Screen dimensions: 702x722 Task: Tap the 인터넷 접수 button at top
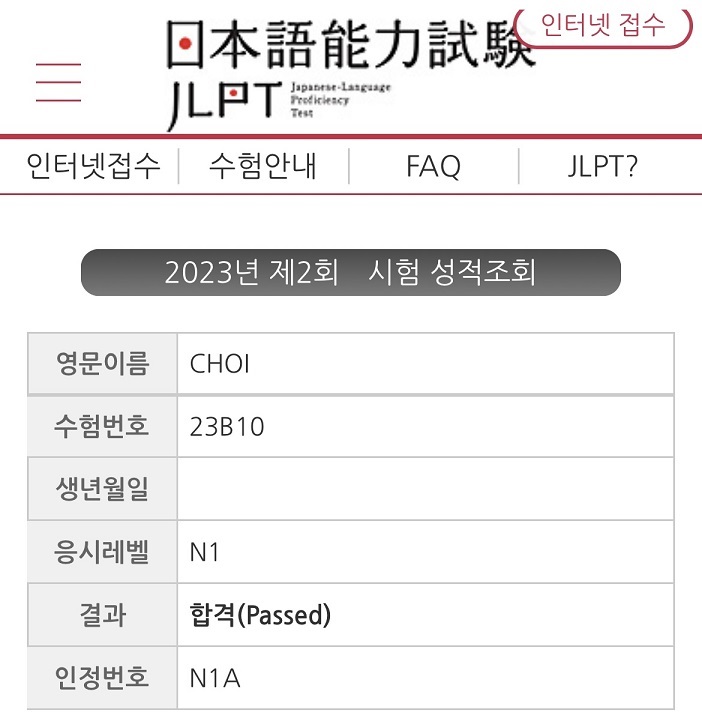603,26
